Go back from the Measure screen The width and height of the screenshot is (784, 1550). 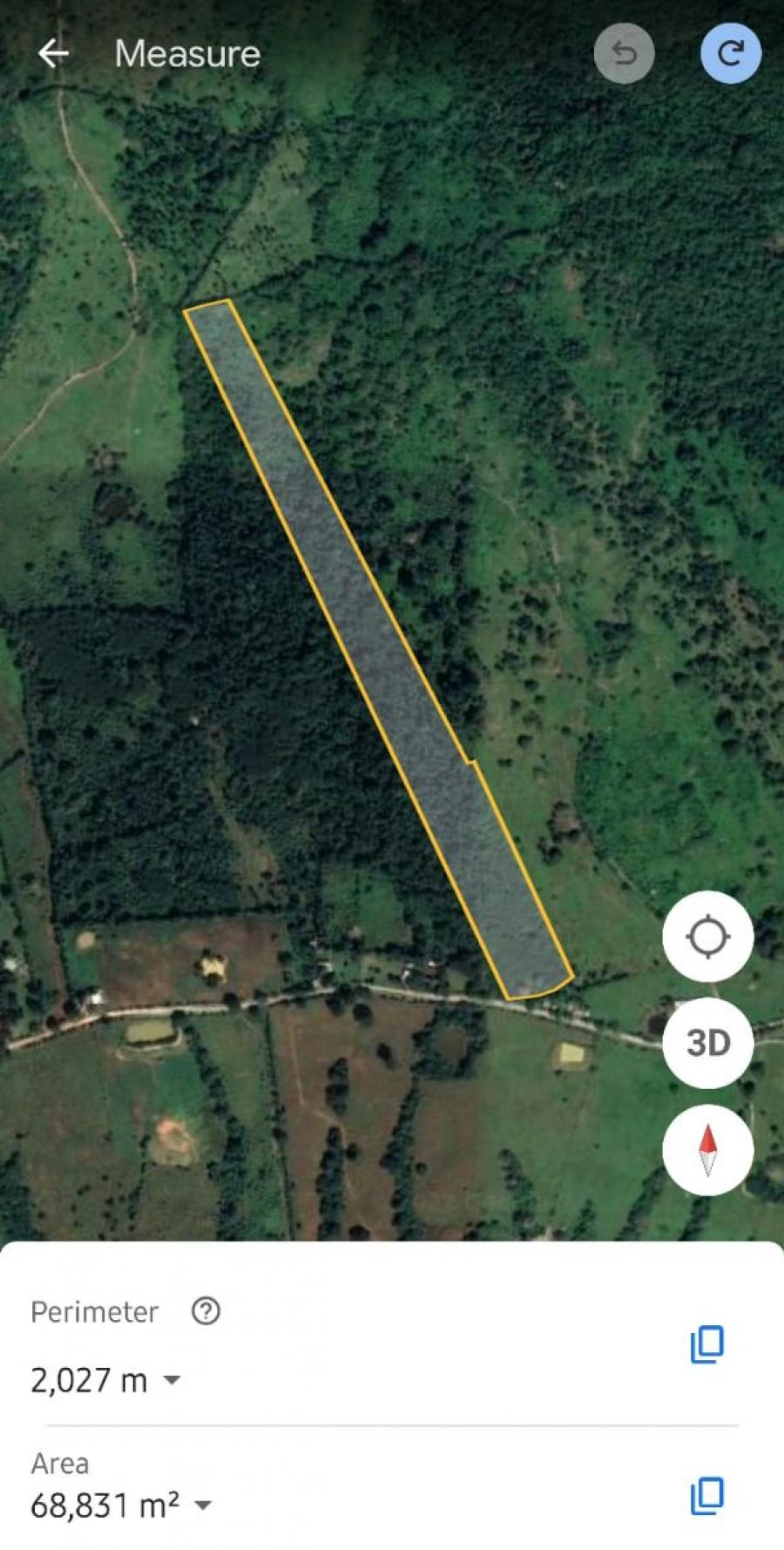click(x=53, y=54)
